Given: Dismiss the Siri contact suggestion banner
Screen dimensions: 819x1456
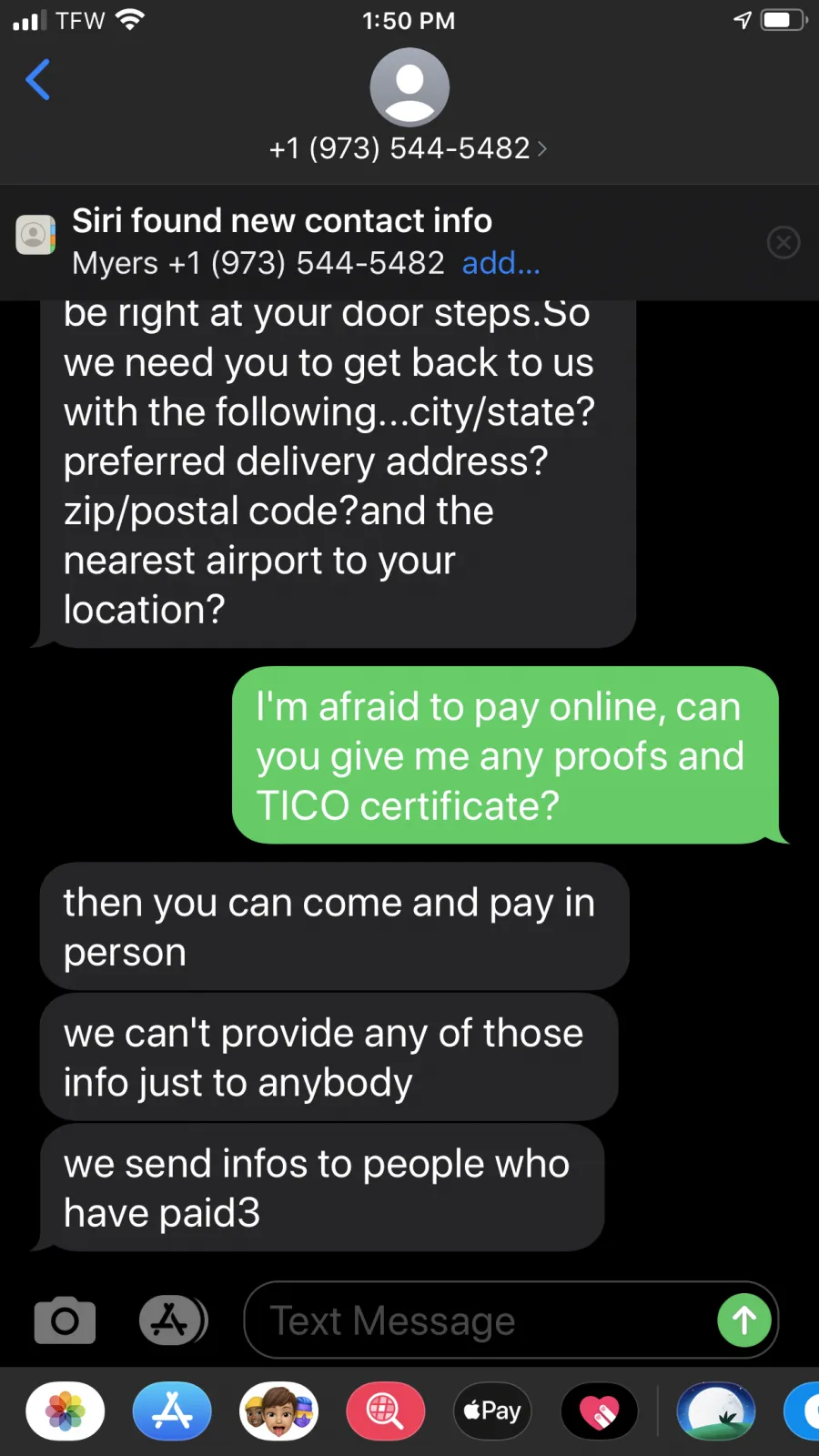Looking at the screenshot, I should coord(784,242).
